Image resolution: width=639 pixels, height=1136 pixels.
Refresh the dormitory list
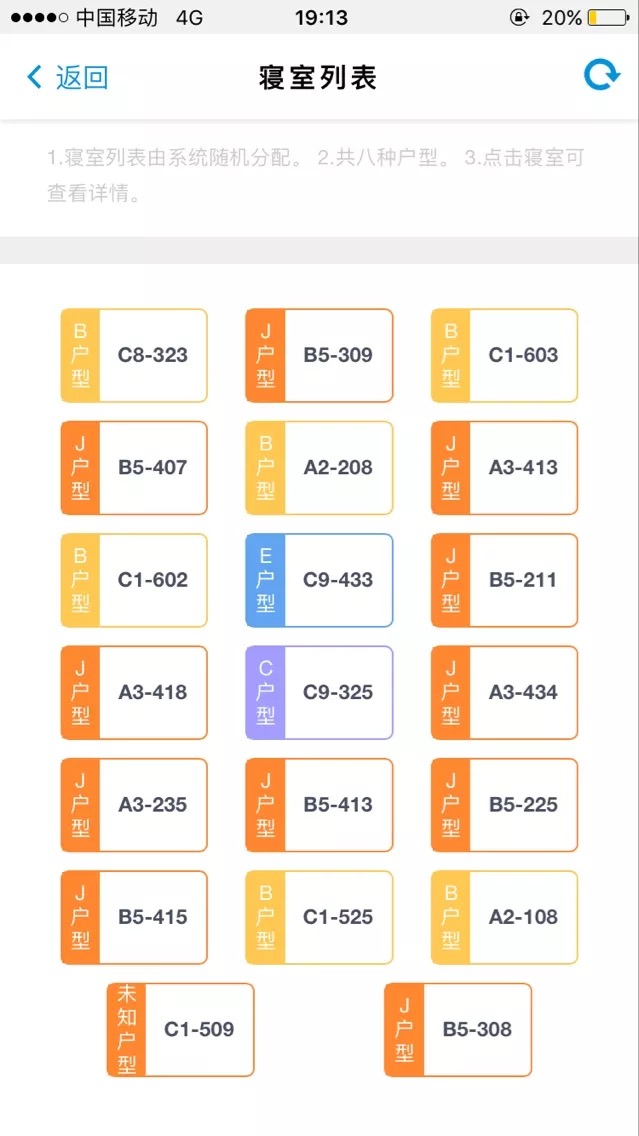pos(601,75)
